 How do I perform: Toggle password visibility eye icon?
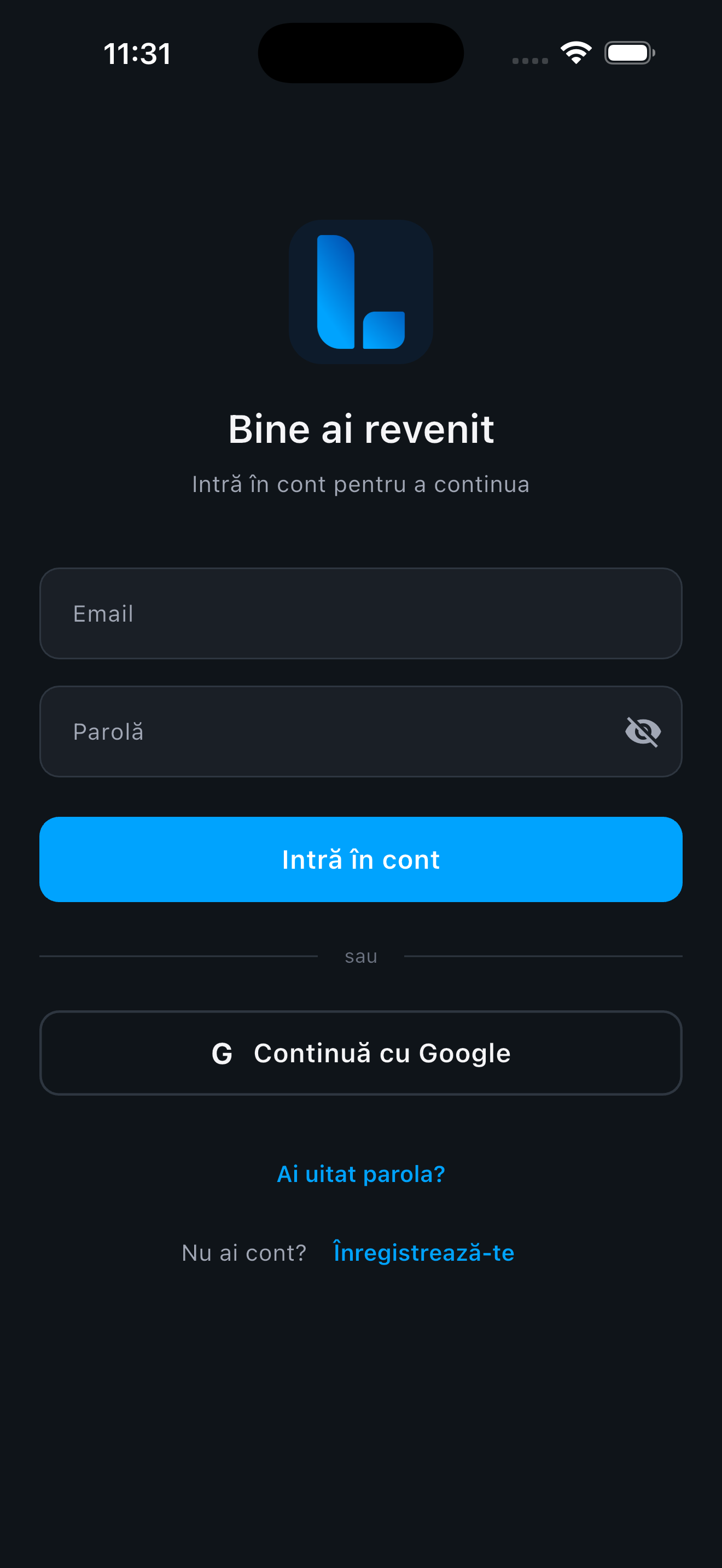(x=643, y=732)
